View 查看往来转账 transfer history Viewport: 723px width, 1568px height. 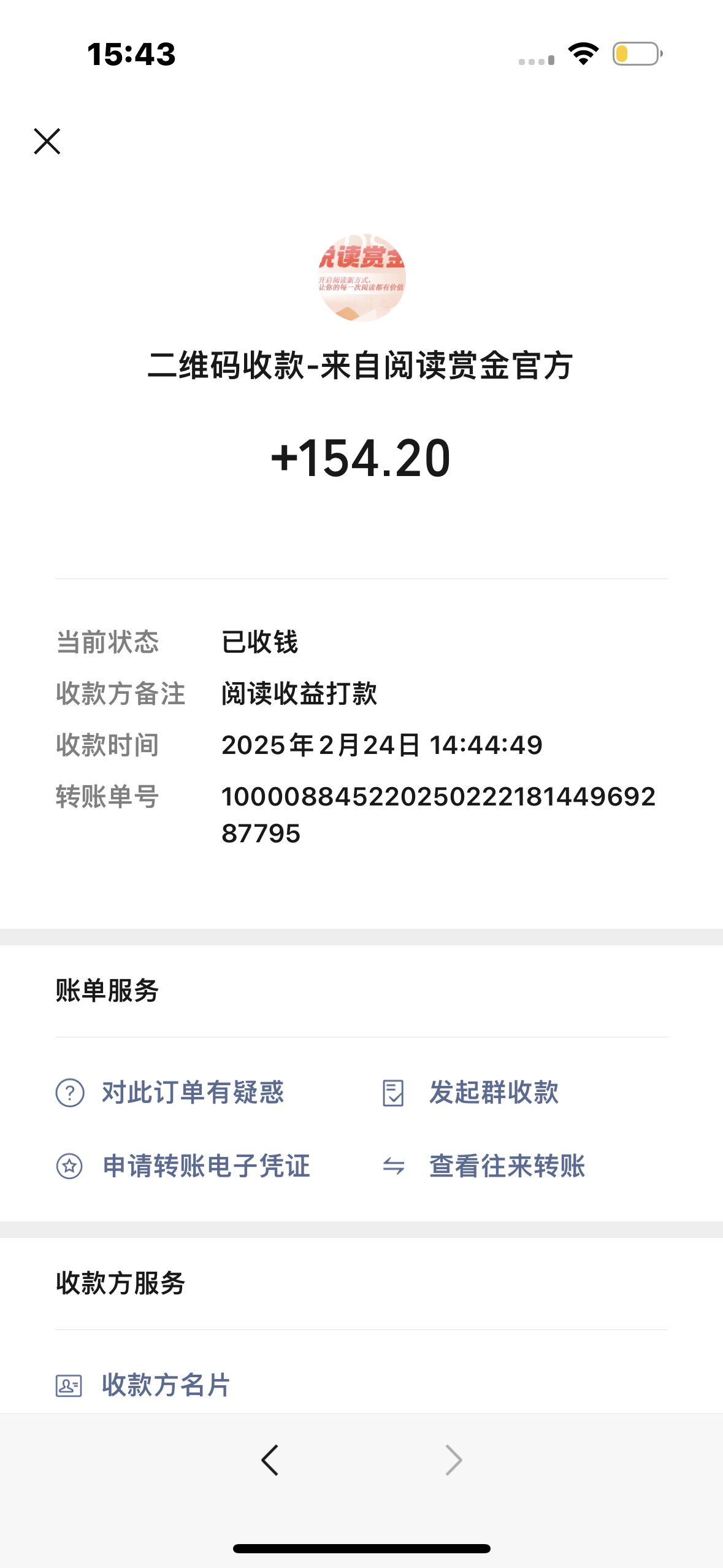pyautogui.click(x=507, y=1166)
